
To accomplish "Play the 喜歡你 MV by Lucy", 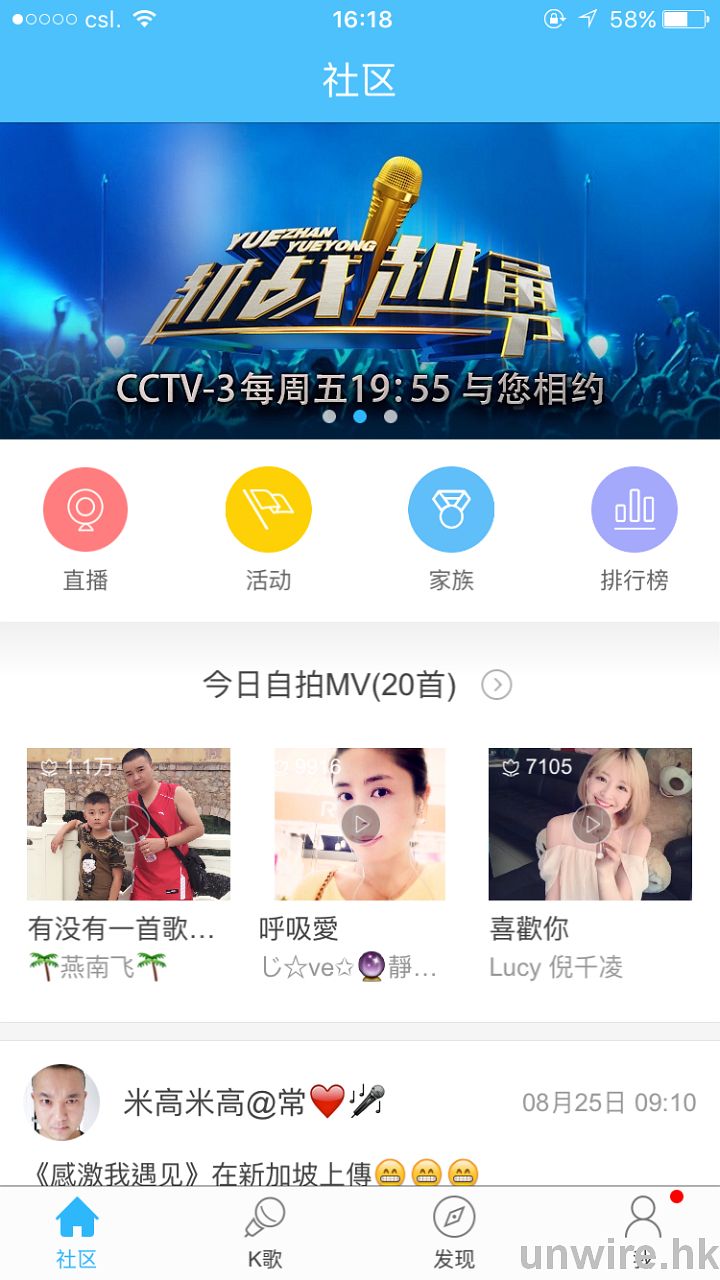I will click(590, 824).
